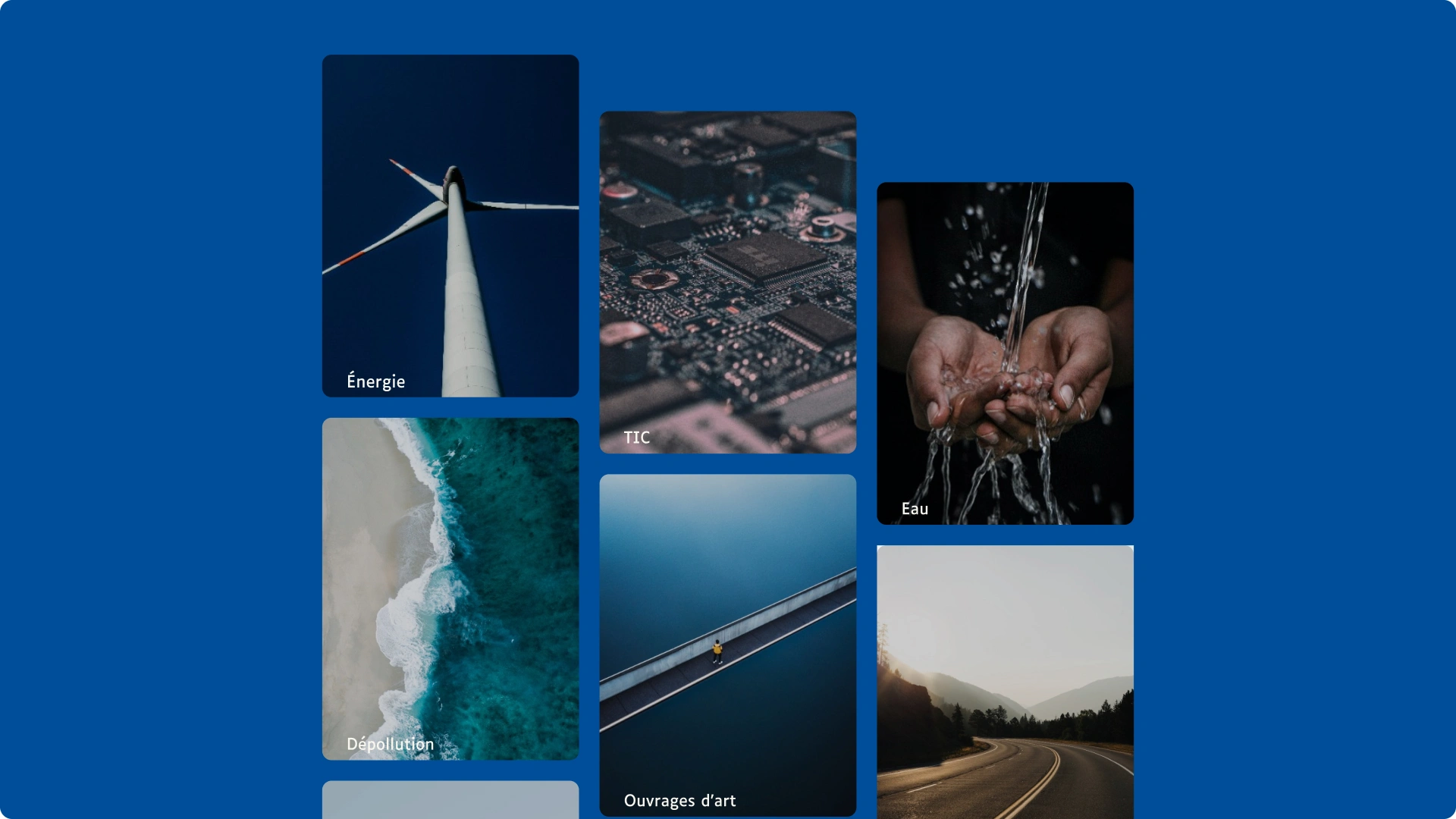
Task: Tap the mountain road photo card
Action: point(1005,682)
